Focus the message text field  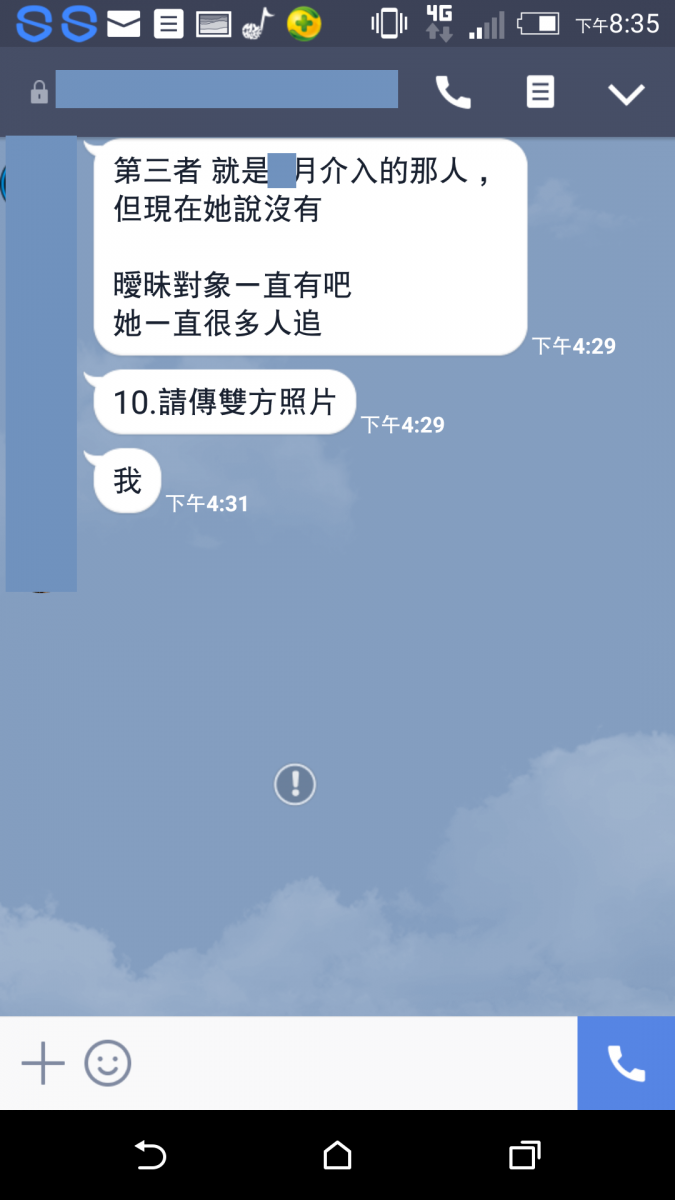coord(350,1063)
